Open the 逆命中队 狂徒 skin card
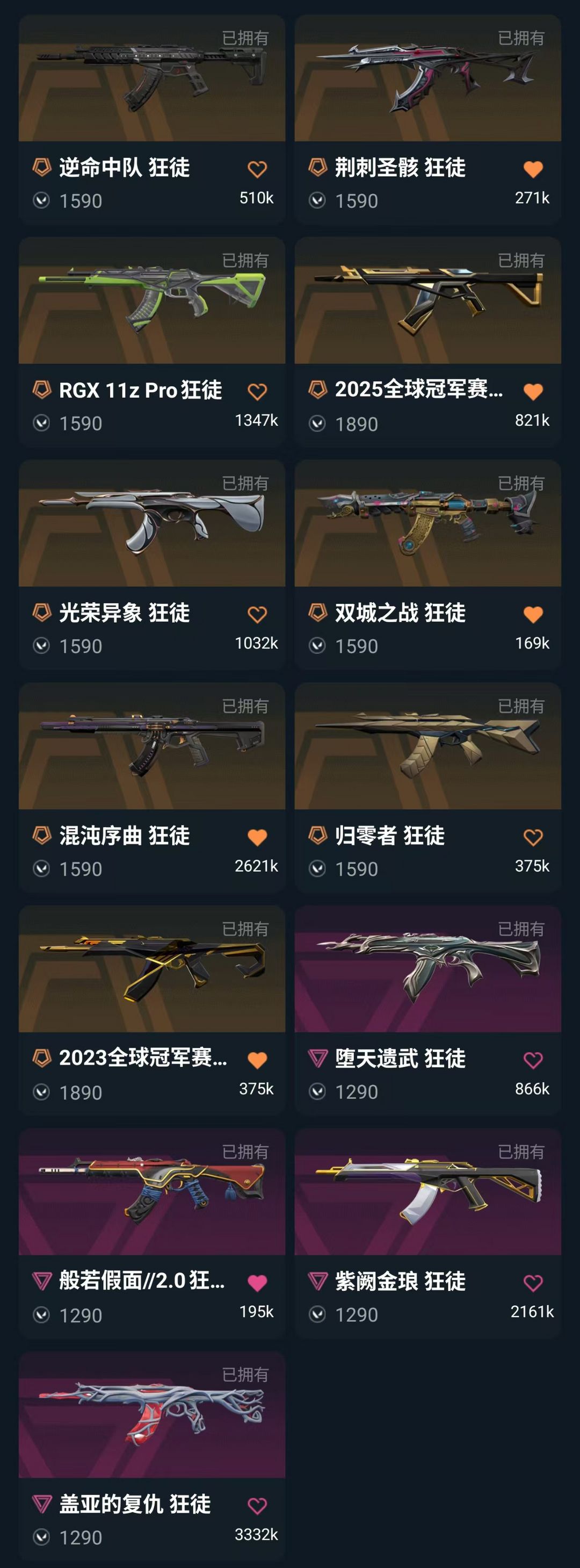Image resolution: width=580 pixels, height=1568 pixels. [151, 119]
